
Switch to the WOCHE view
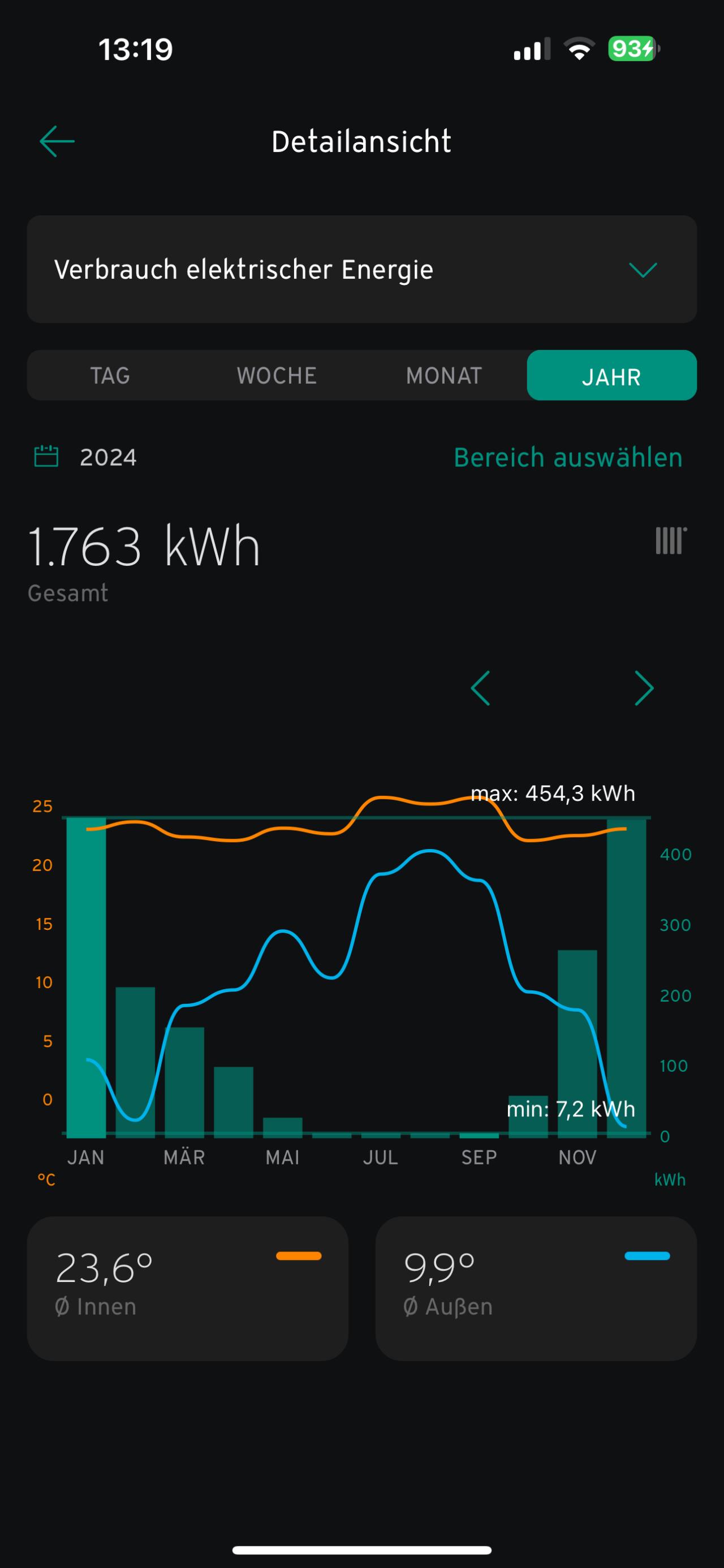coord(277,375)
